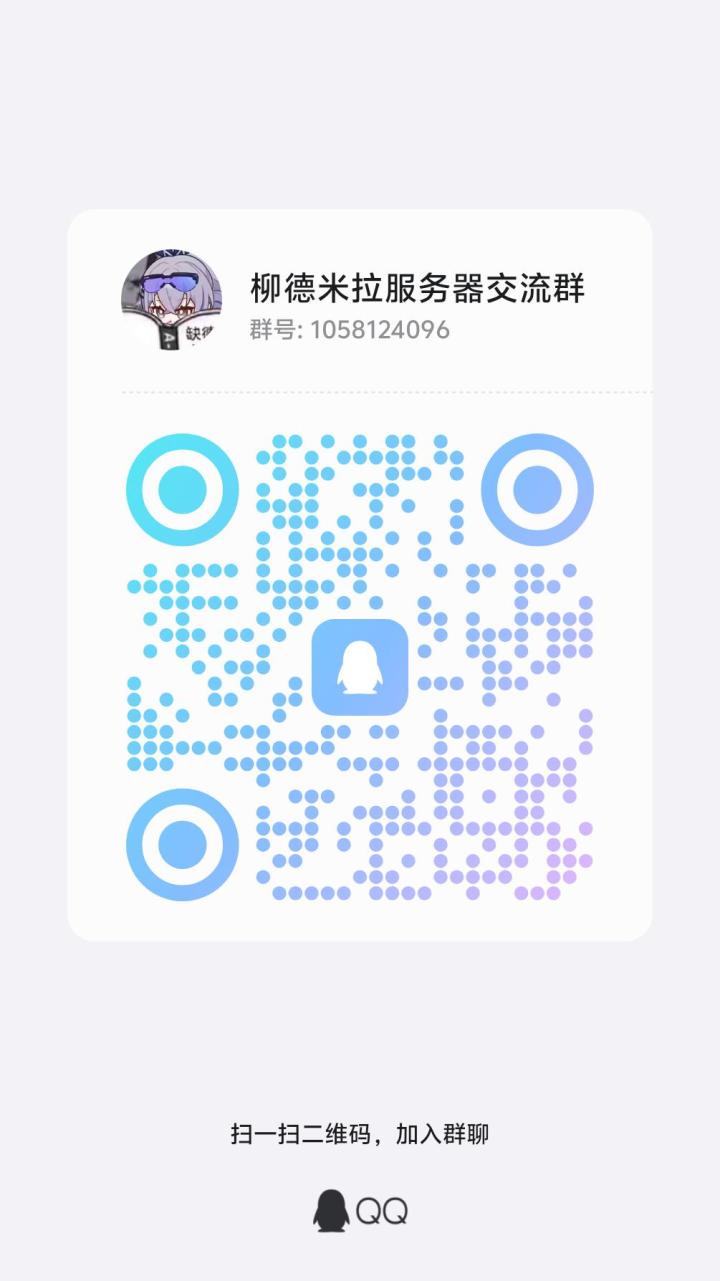
Task: Click the group name 柳德米拉服务器交流群
Action: tap(418, 287)
